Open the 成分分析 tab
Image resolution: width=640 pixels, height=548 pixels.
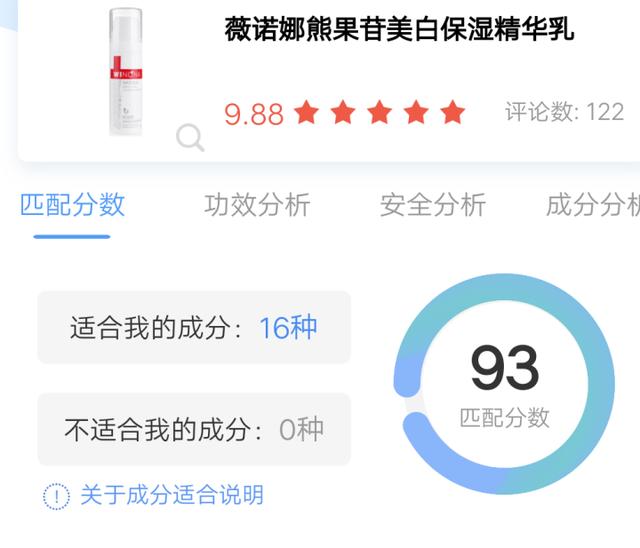[x=592, y=205]
